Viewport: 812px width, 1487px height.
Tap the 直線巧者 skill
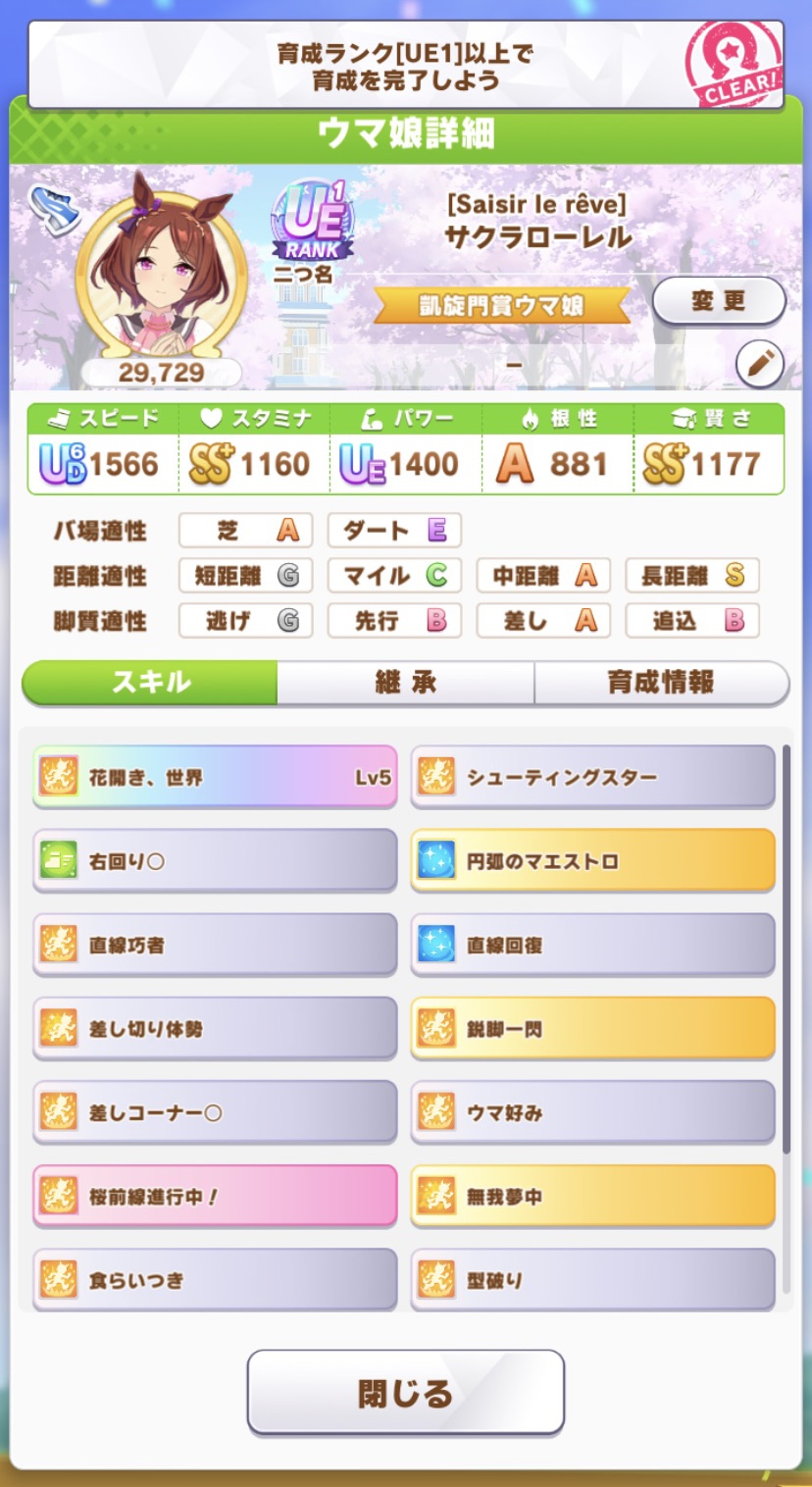coord(215,946)
